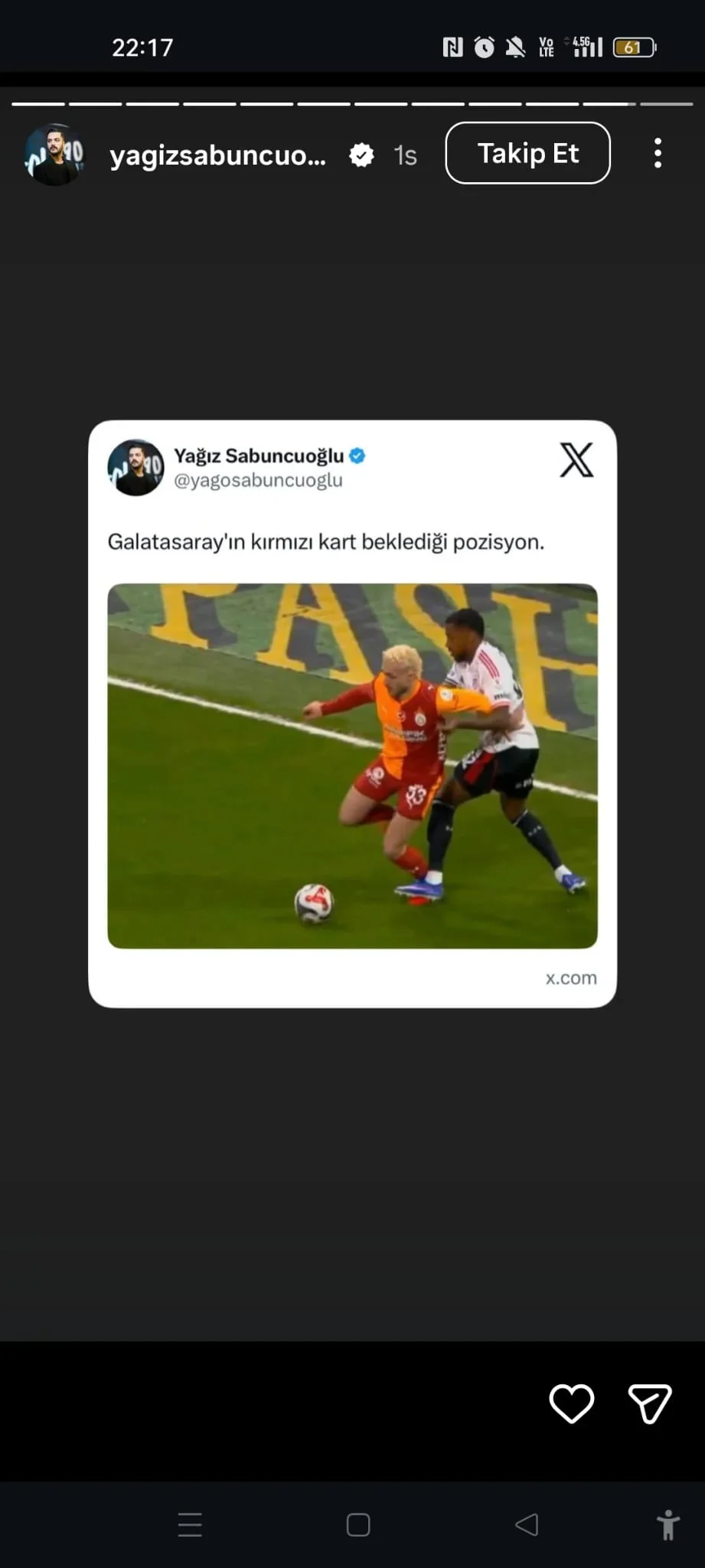Screen dimensions: 705x1568
Task: Like this story with the heart
Action: coord(571,1403)
